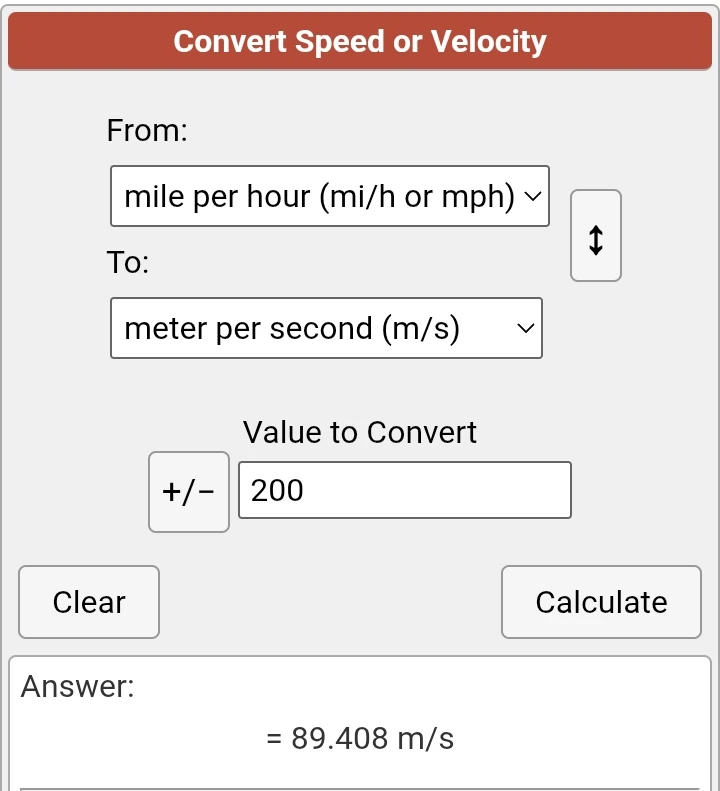This screenshot has width=720, height=791.
Task: Open the From unit dropdown
Action: (329, 196)
